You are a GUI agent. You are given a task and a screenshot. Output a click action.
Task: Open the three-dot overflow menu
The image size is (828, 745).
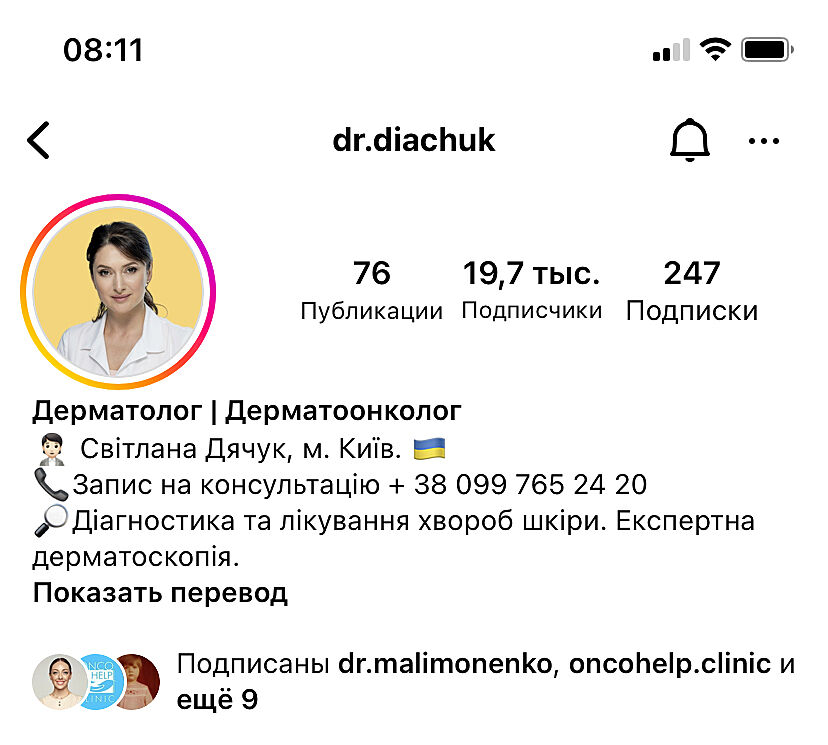764,141
